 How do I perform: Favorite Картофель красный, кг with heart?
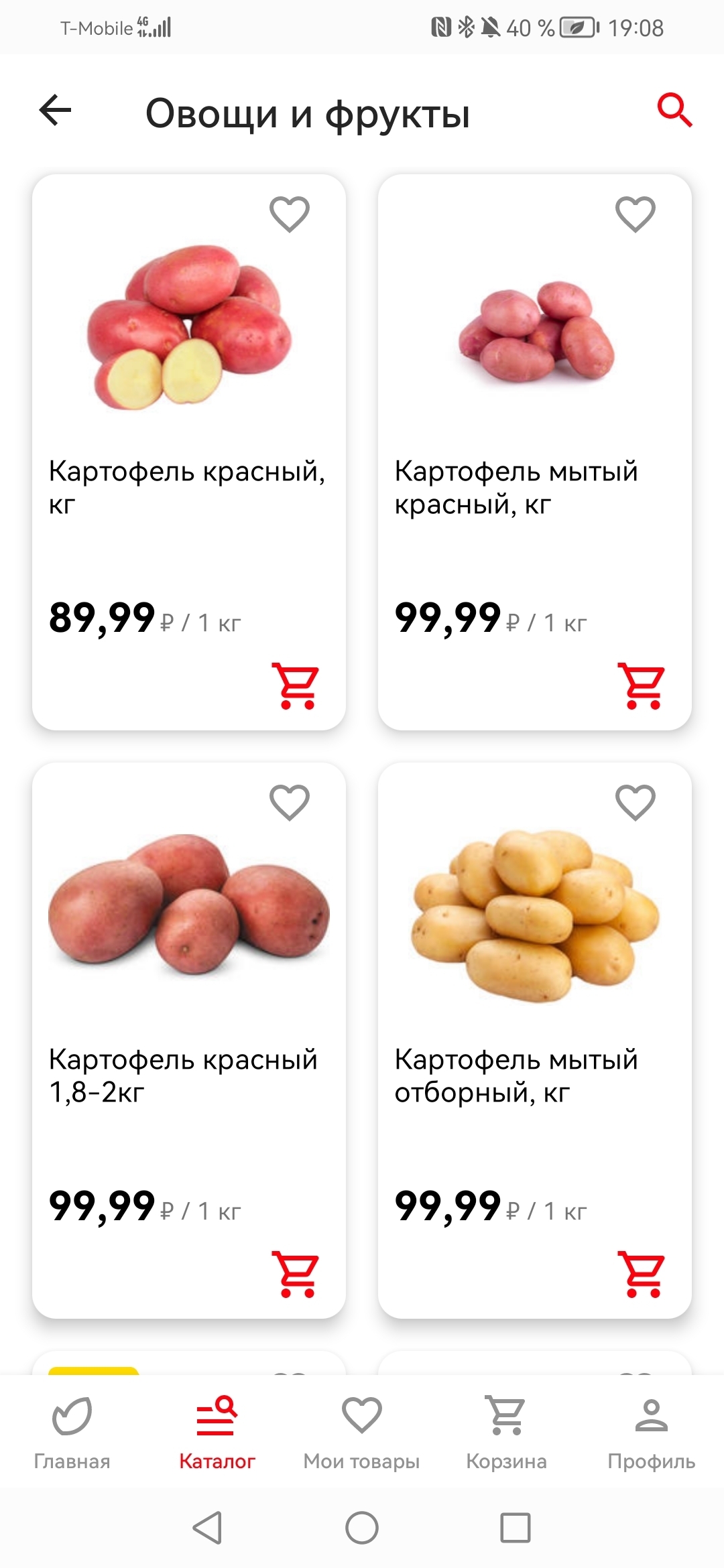click(290, 214)
